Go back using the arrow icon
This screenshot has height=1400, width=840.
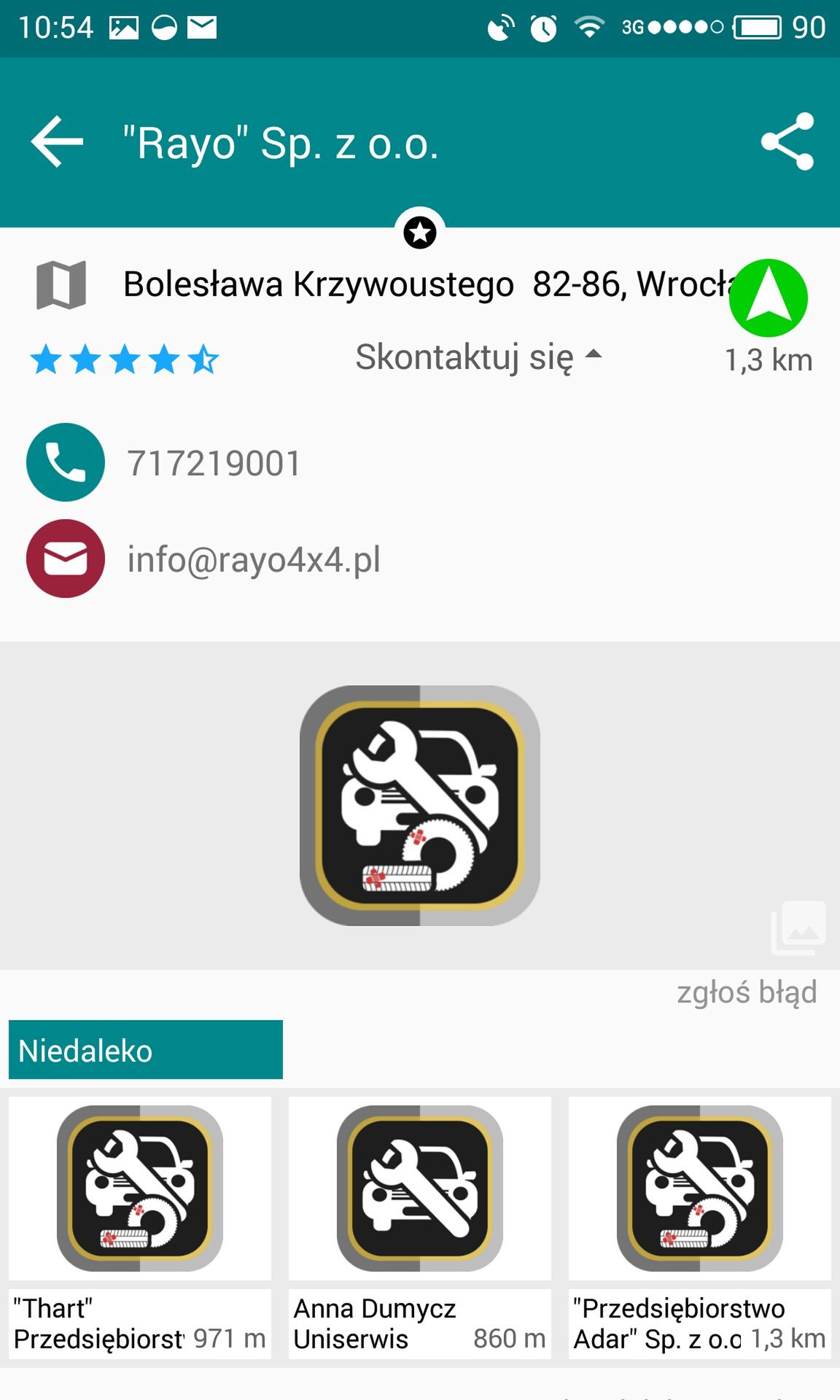point(57,142)
